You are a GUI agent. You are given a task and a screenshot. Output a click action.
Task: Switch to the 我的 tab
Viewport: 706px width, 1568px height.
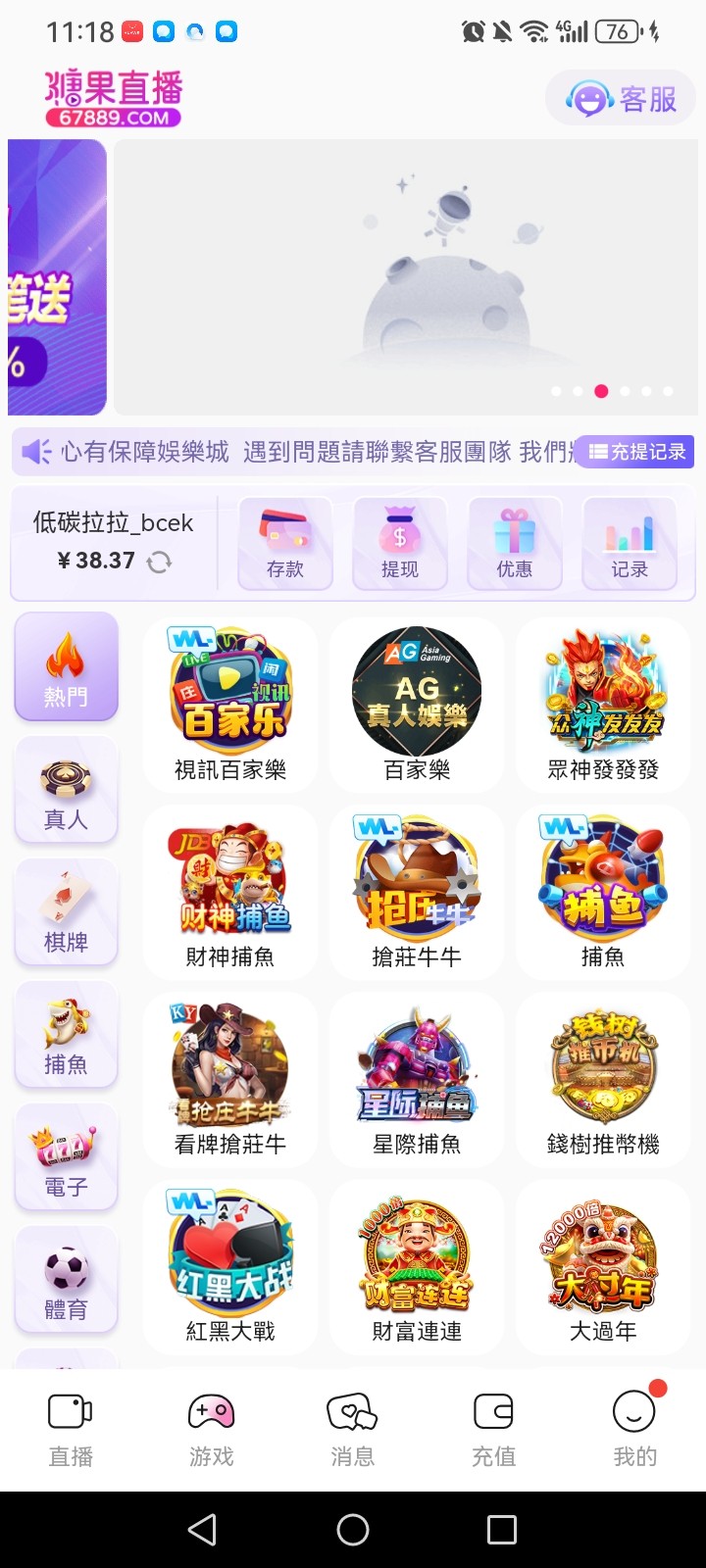point(634,1429)
